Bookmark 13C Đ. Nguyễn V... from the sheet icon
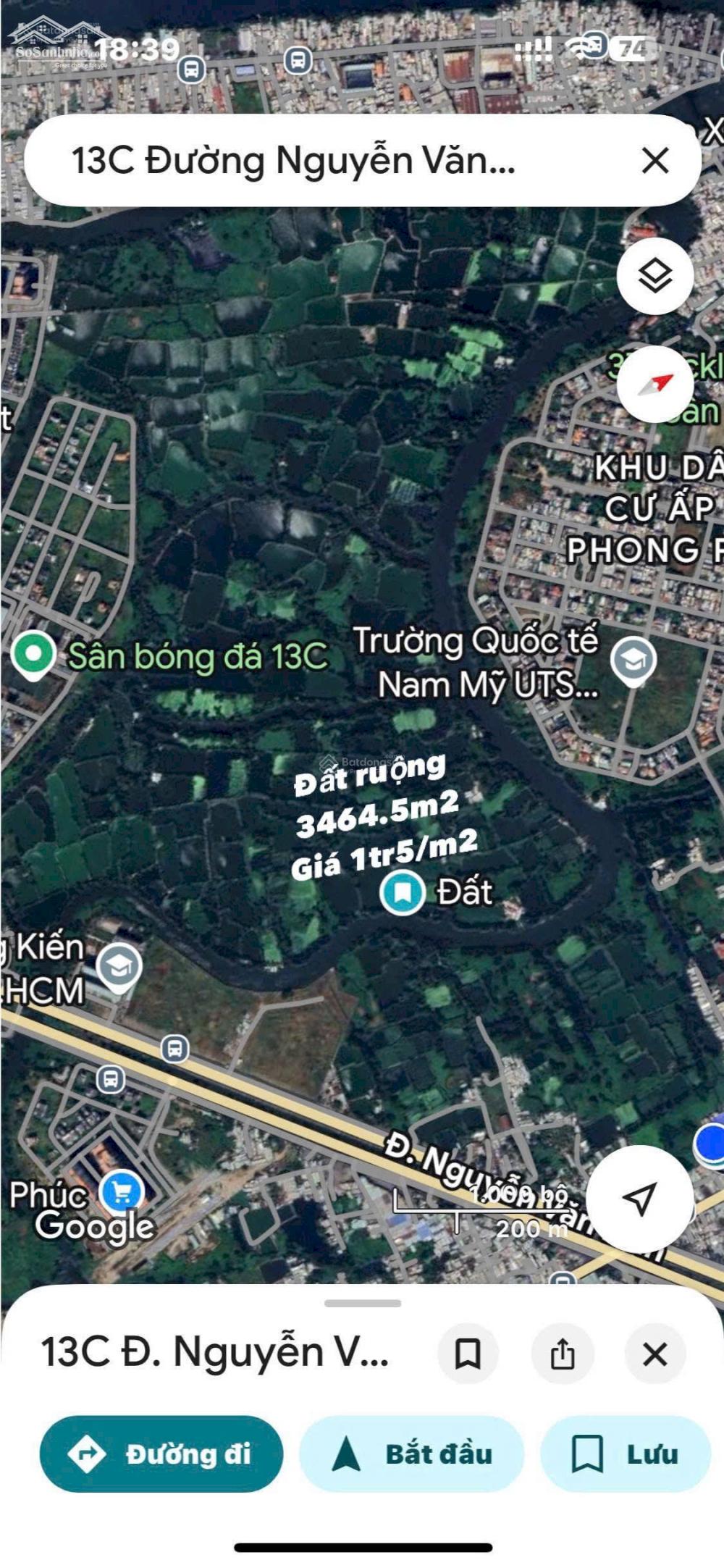The image size is (724, 1568). pyautogui.click(x=468, y=1354)
